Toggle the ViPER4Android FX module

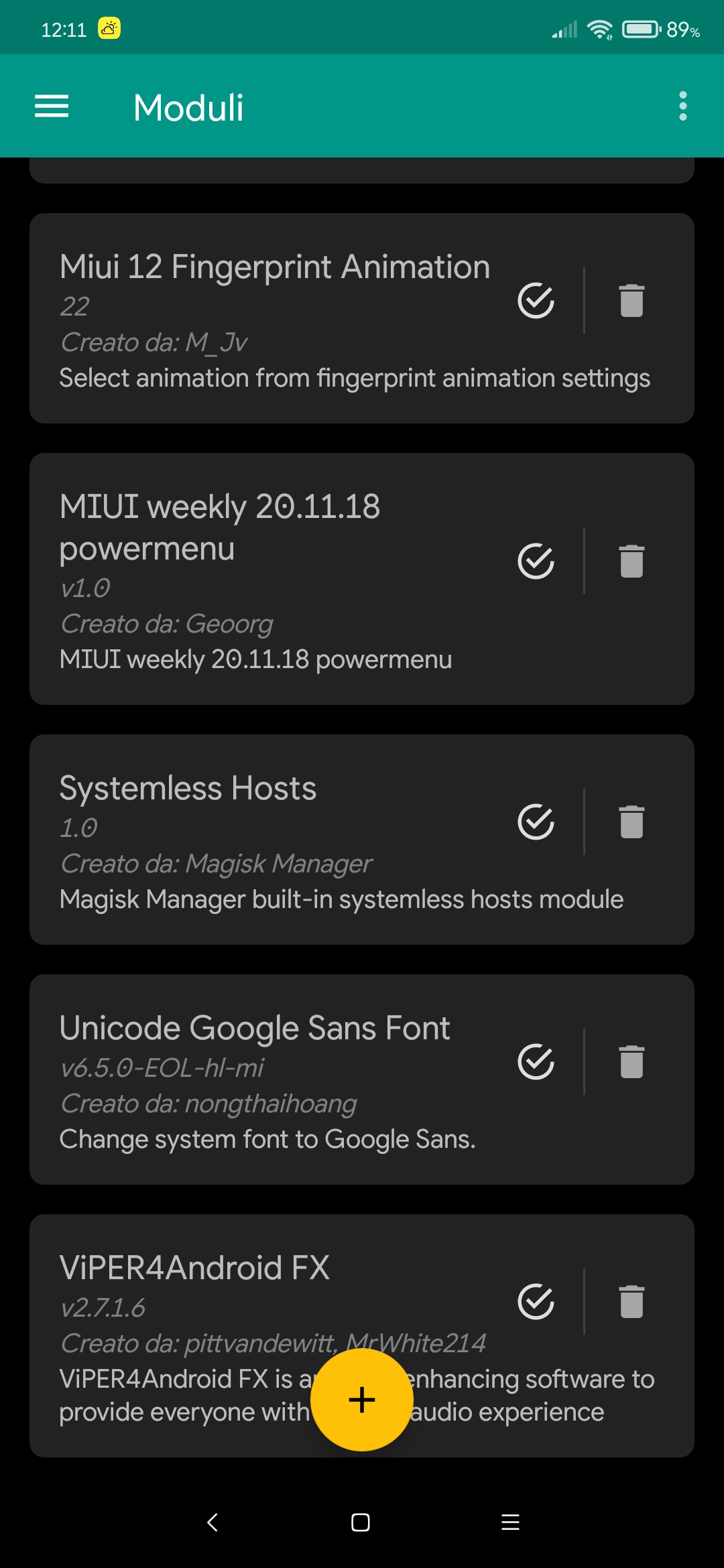tap(536, 1301)
